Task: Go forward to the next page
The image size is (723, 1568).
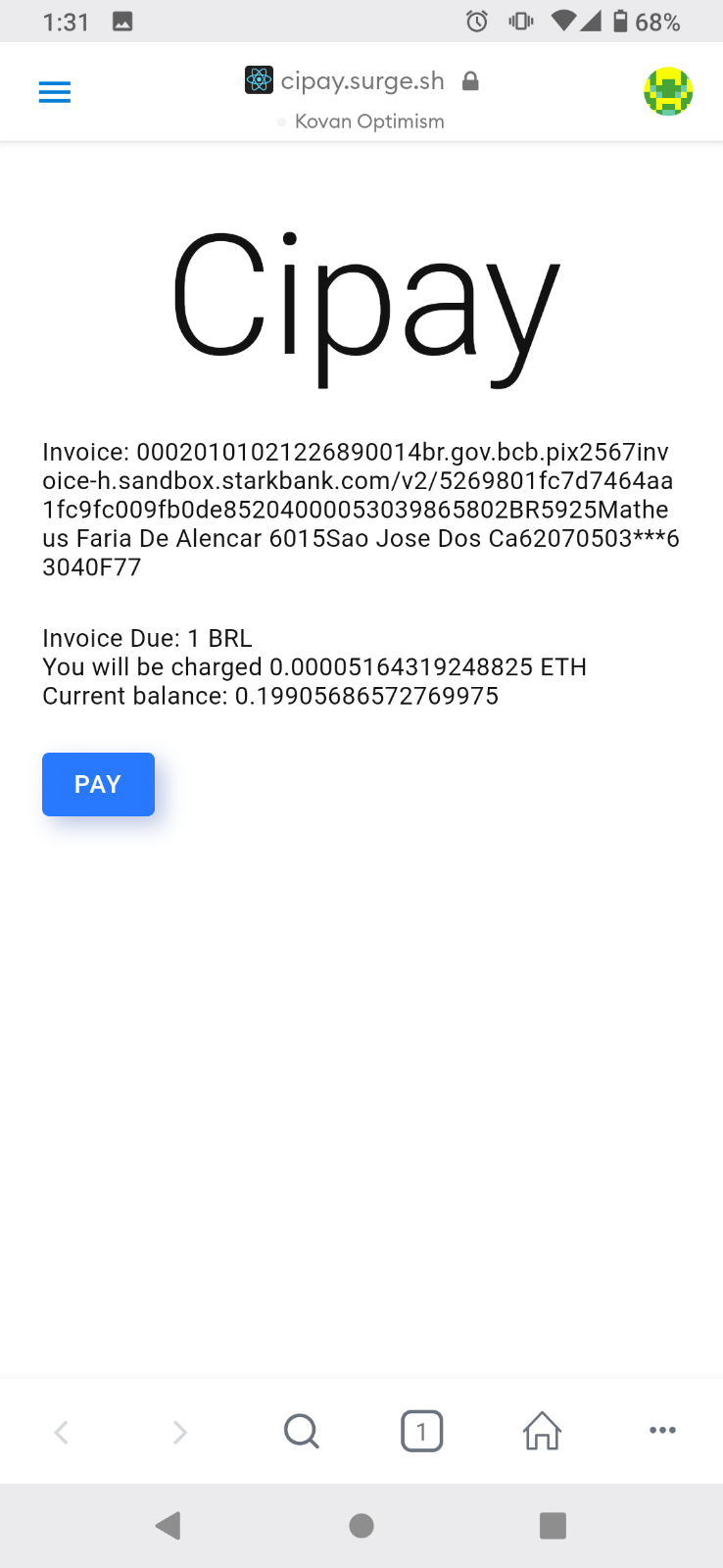Action: point(180,1432)
